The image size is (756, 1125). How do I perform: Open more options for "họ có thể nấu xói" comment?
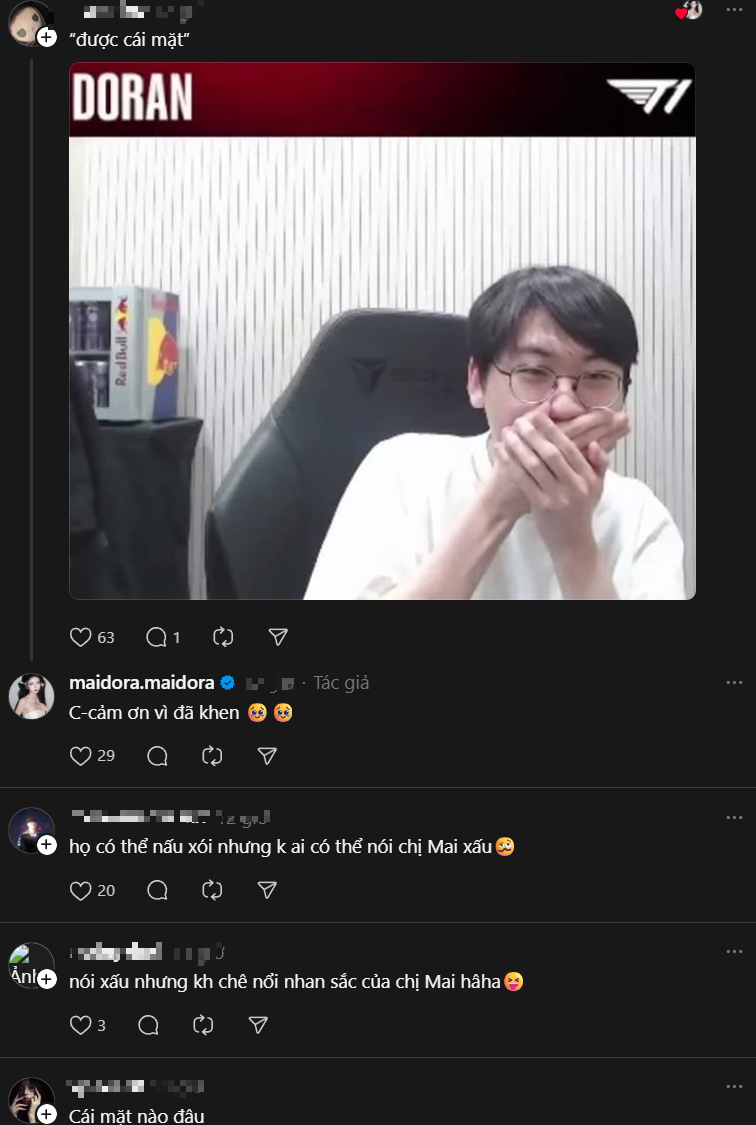point(734,817)
